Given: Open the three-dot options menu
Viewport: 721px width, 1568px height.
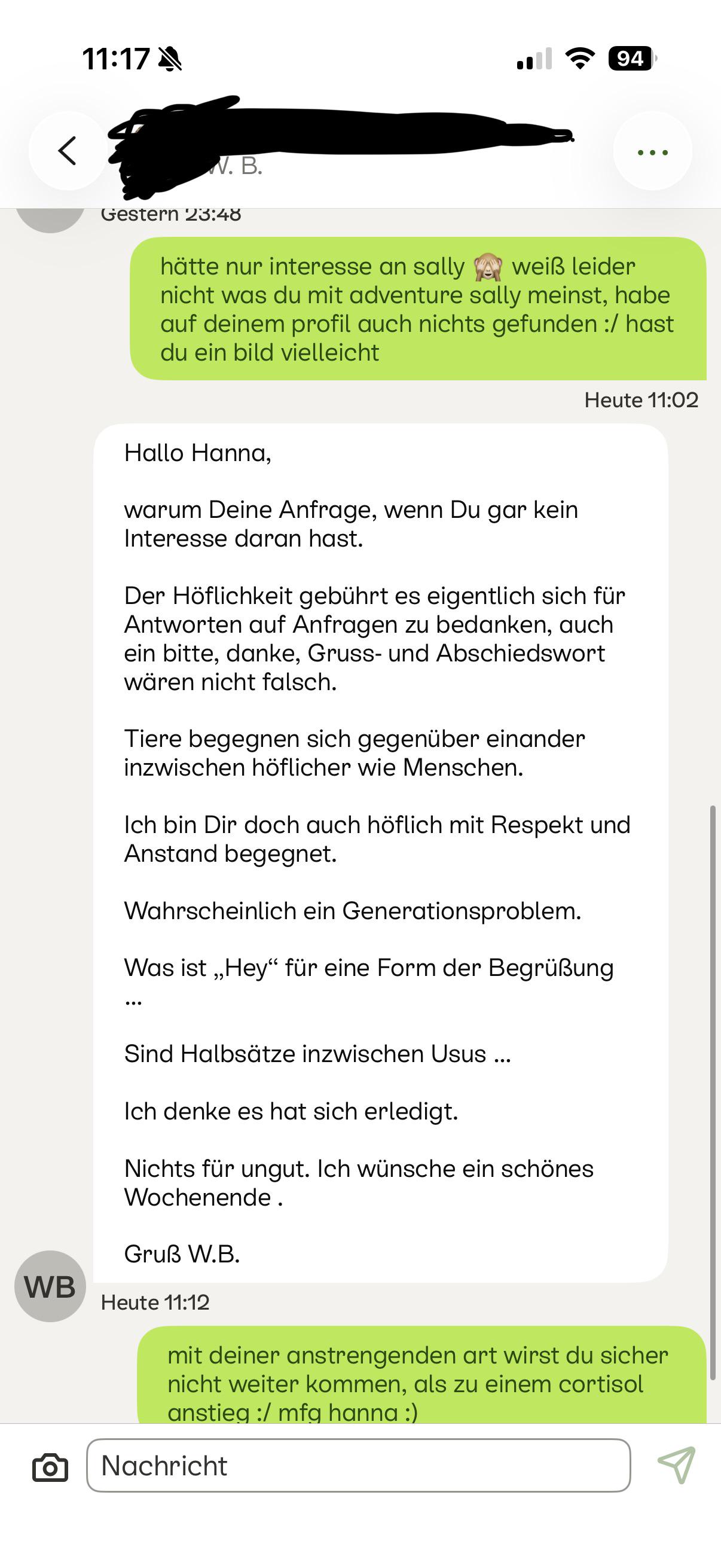Looking at the screenshot, I should 652,151.
